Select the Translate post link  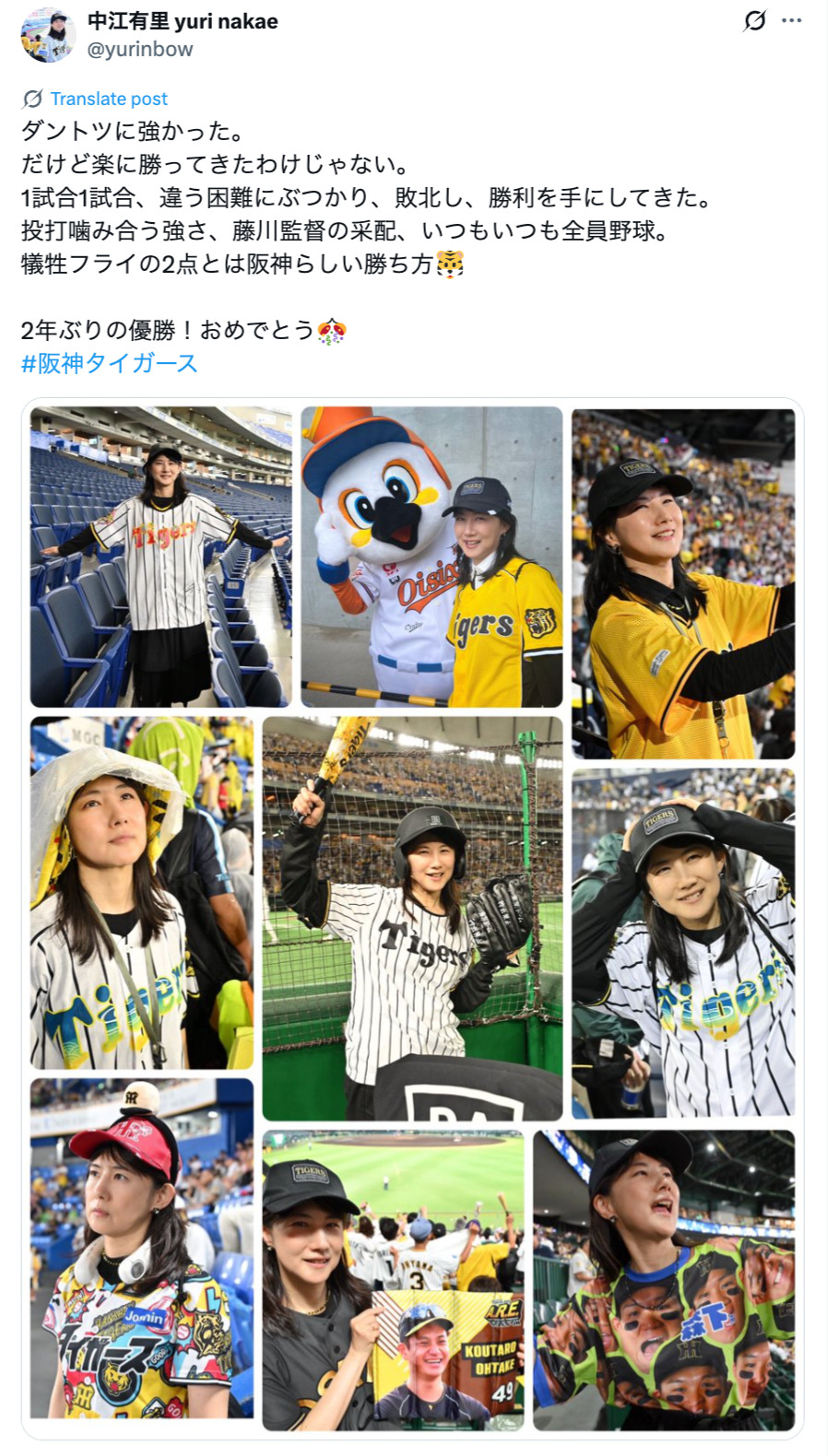[111, 98]
